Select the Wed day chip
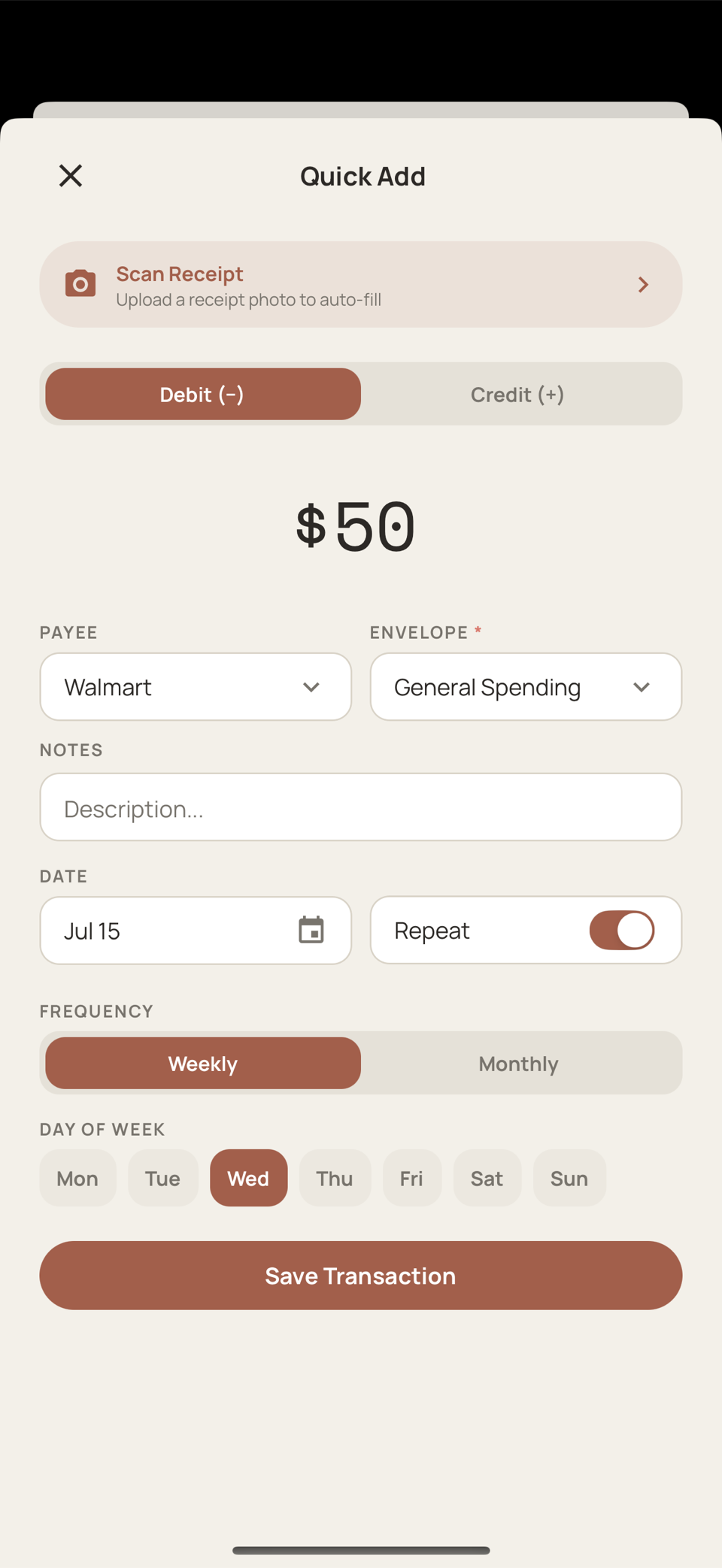Screen dimensions: 722x1568 click(249, 1178)
